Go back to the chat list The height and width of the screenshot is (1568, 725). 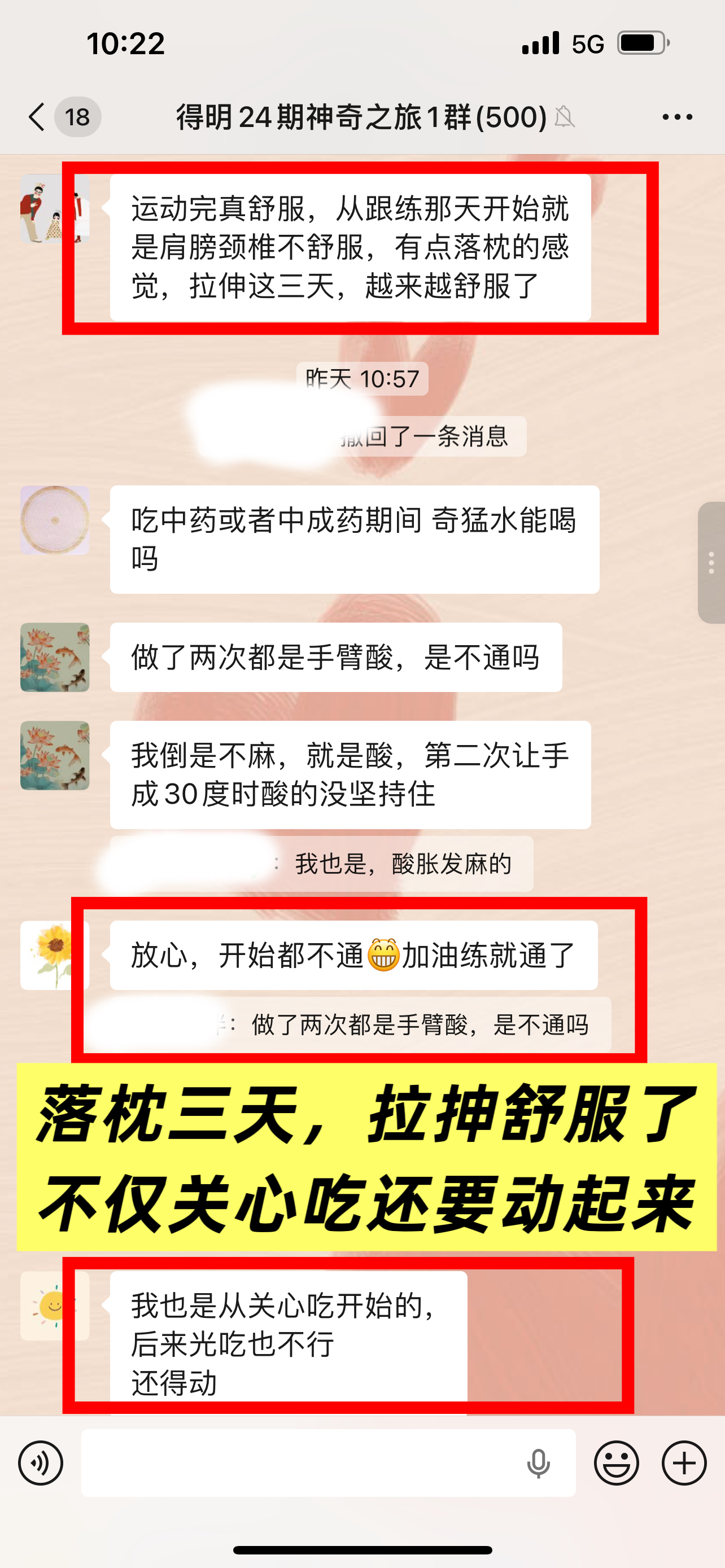38,116
